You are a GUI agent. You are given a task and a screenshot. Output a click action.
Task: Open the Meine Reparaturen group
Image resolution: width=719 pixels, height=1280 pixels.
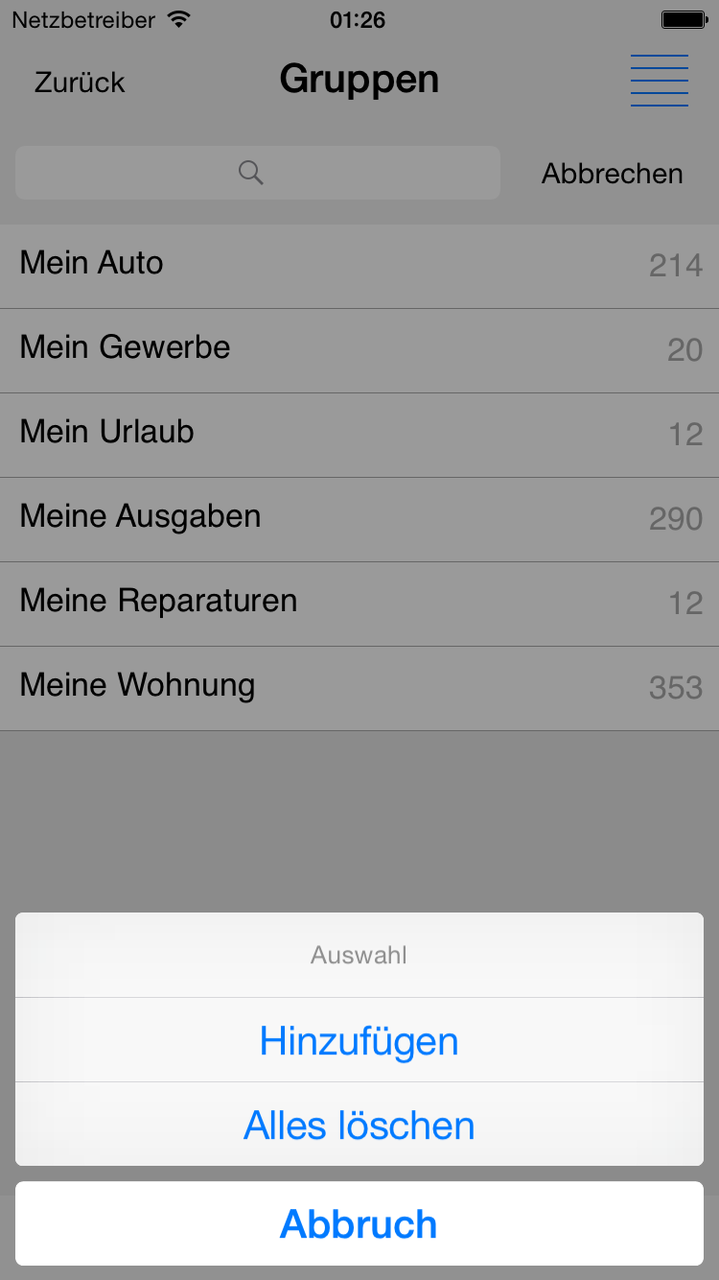pos(359,604)
